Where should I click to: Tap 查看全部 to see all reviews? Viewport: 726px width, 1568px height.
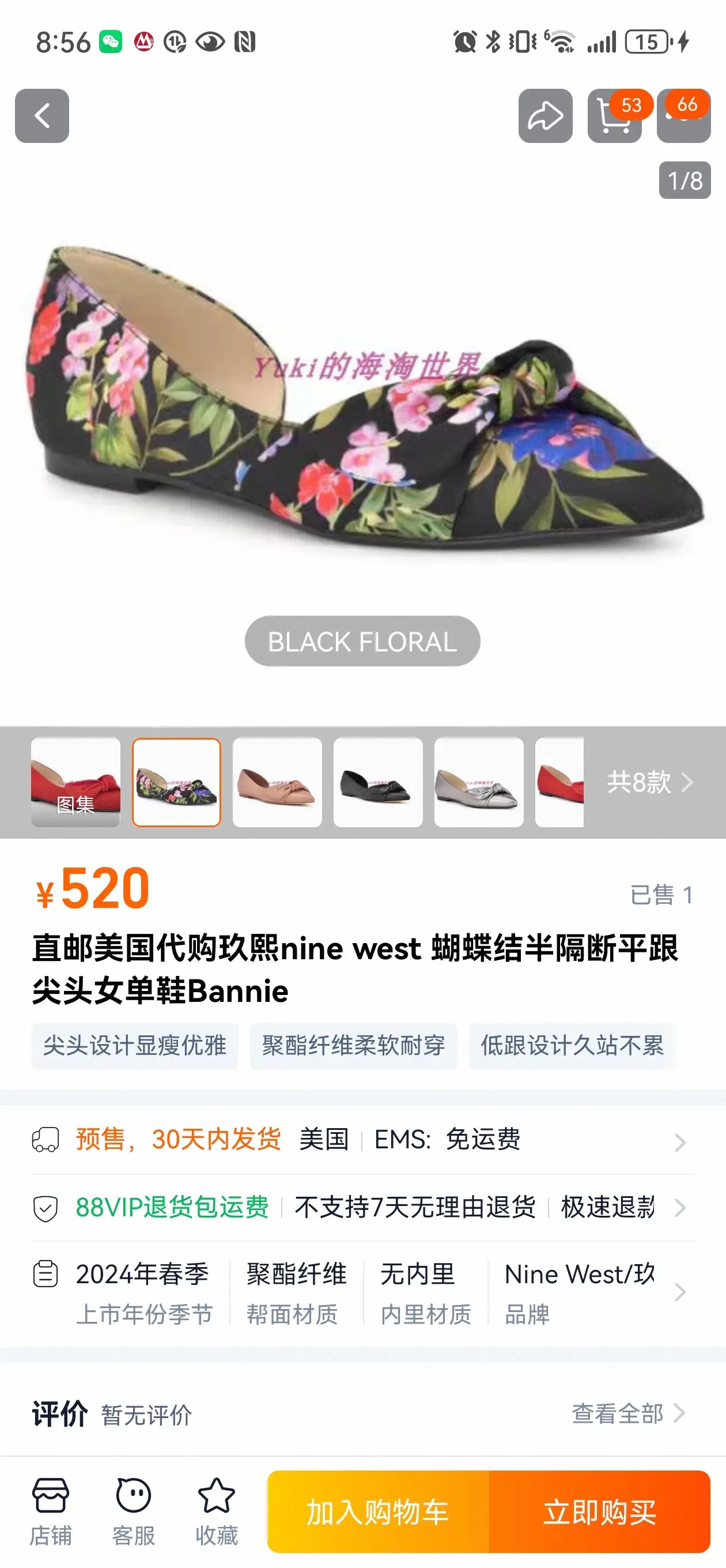point(627,1414)
